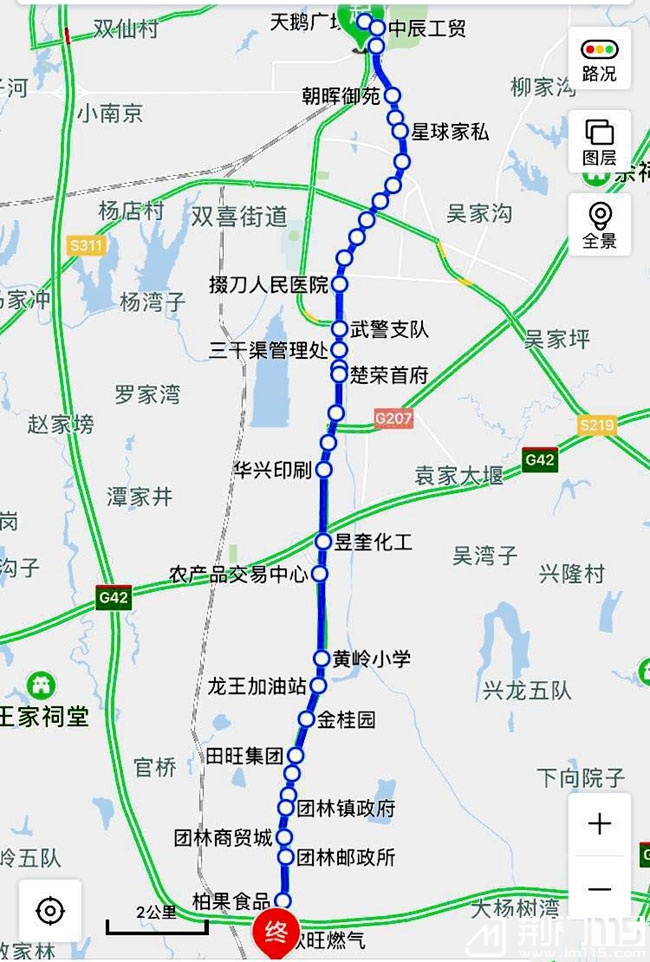Select the 掇刀人民医院 bus stop
Screen dimensions: 650x962
coord(339,285)
